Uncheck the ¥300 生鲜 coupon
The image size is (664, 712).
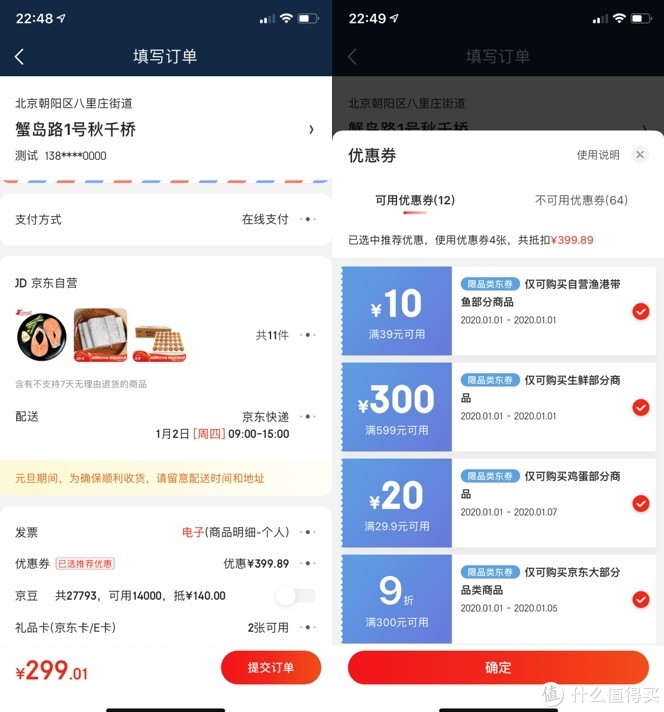(x=641, y=407)
